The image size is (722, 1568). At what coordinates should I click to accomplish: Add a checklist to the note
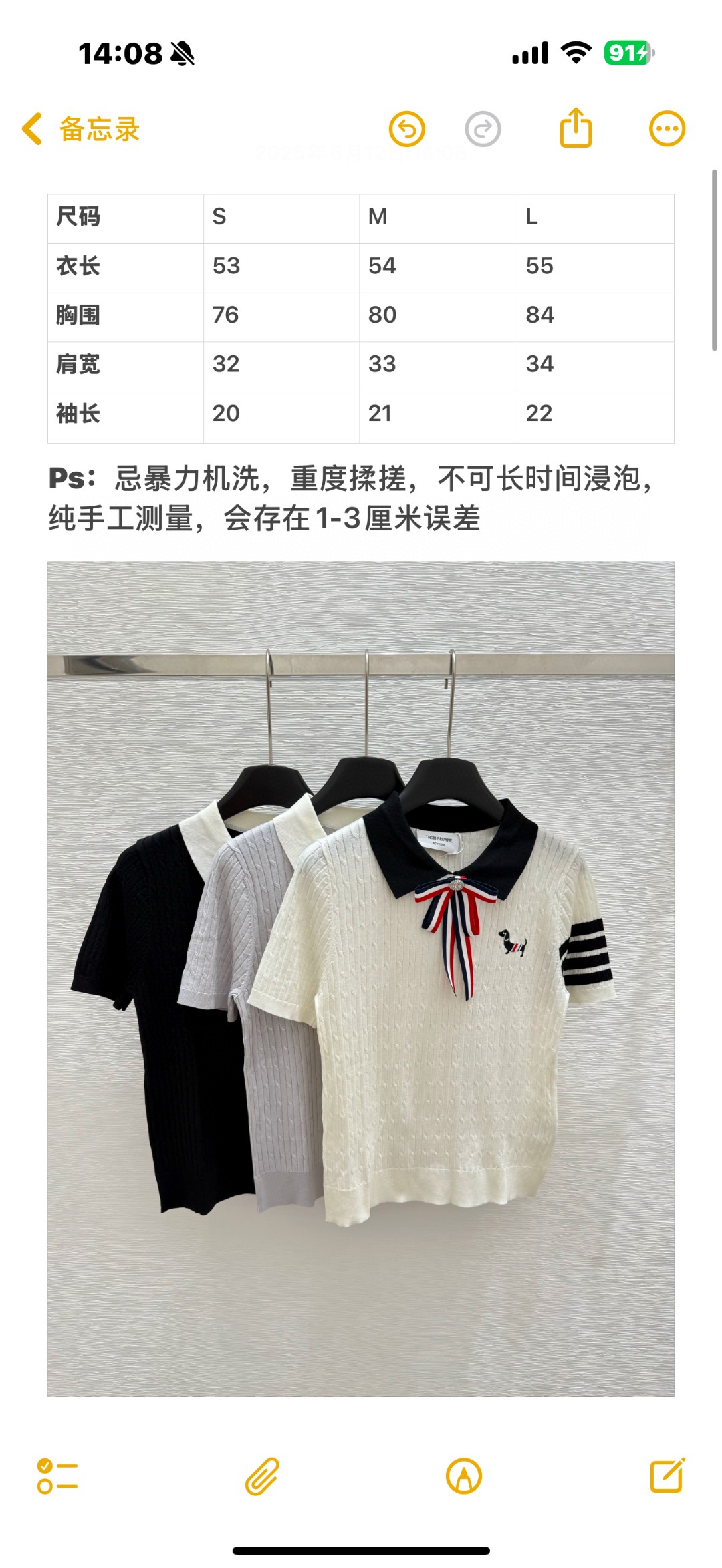[x=57, y=1476]
